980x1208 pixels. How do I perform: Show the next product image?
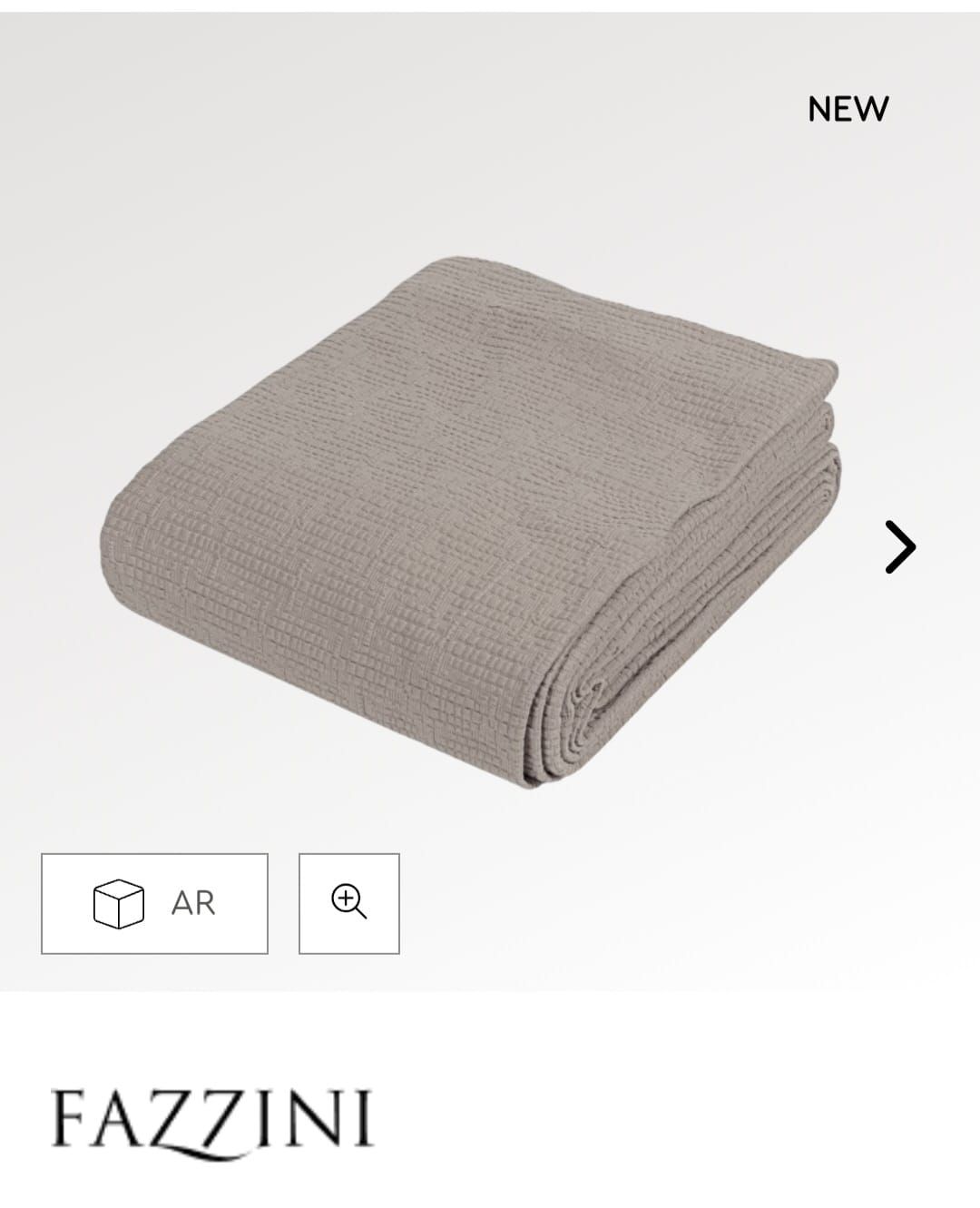coord(899,546)
